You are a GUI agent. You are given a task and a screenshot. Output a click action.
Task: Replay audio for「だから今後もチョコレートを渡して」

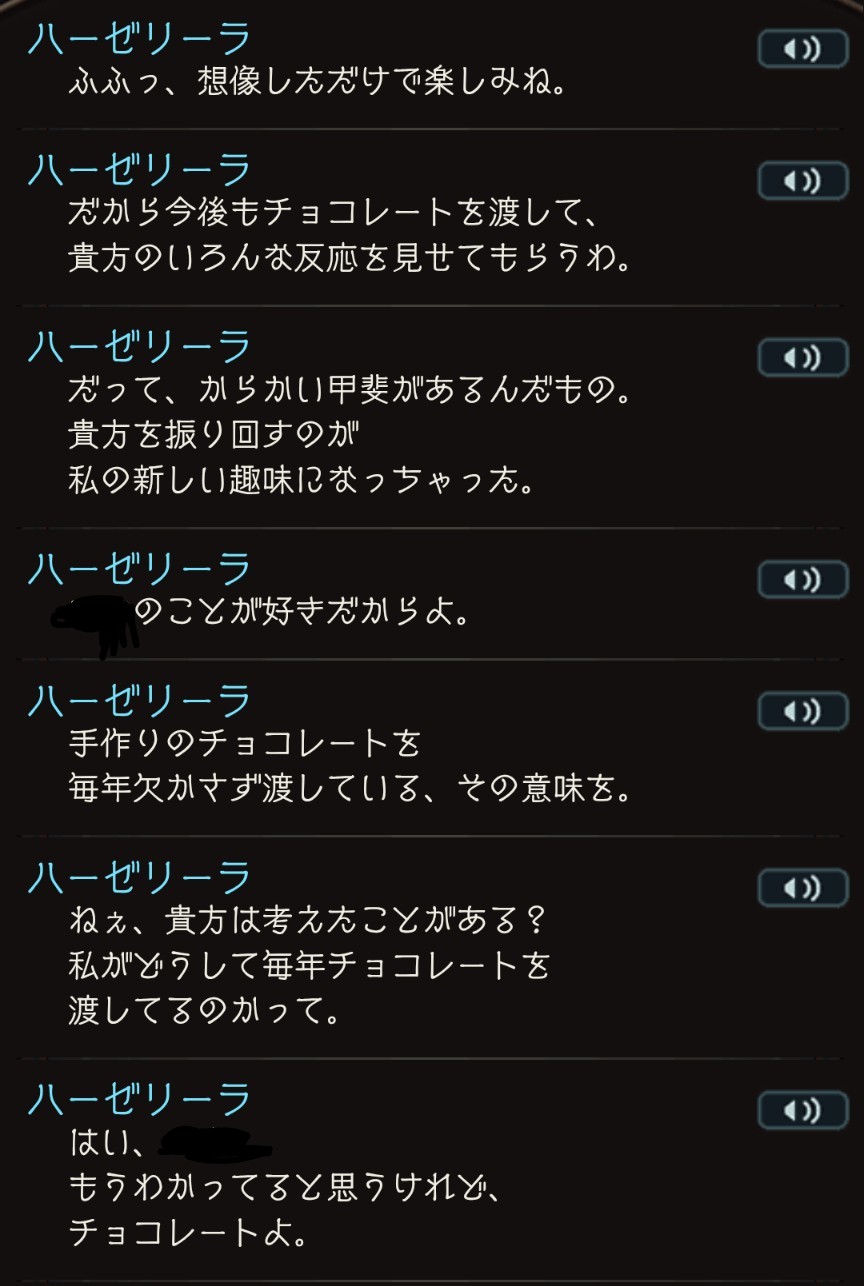(x=802, y=180)
